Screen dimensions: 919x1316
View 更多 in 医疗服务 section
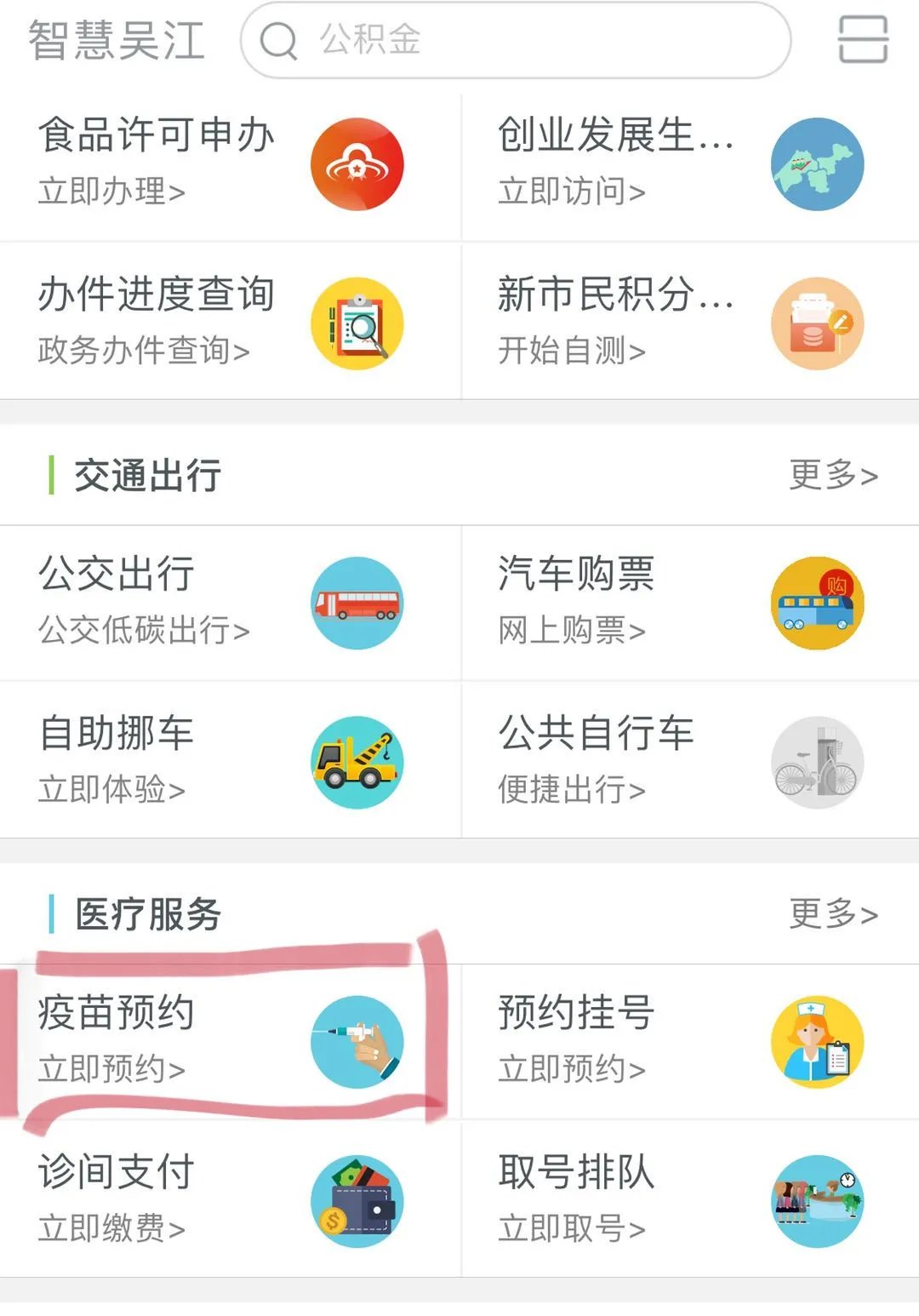coord(832,914)
